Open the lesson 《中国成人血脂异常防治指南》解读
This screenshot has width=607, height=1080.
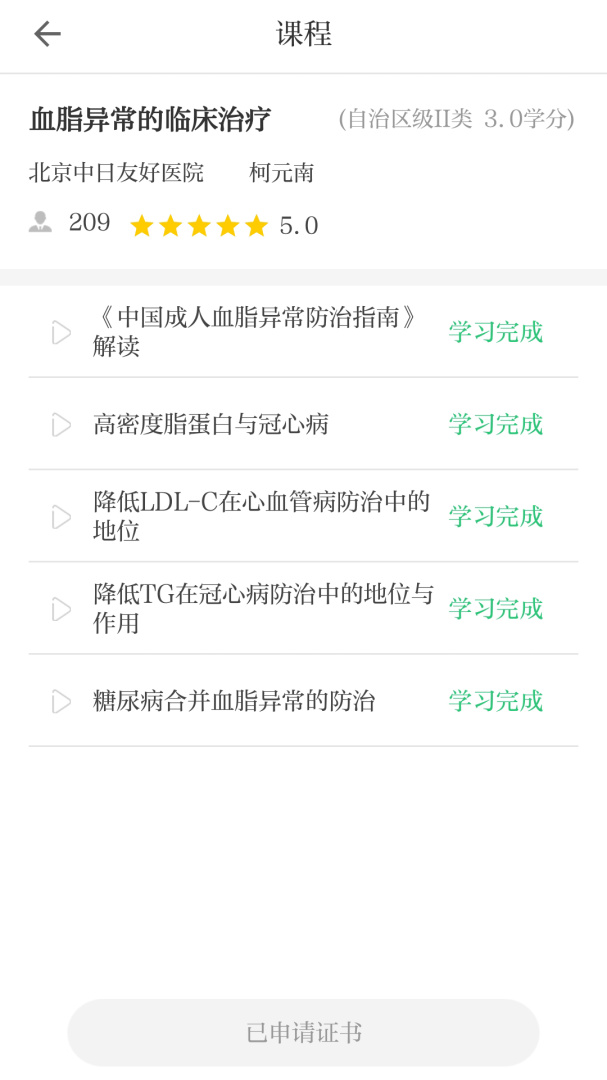click(255, 332)
